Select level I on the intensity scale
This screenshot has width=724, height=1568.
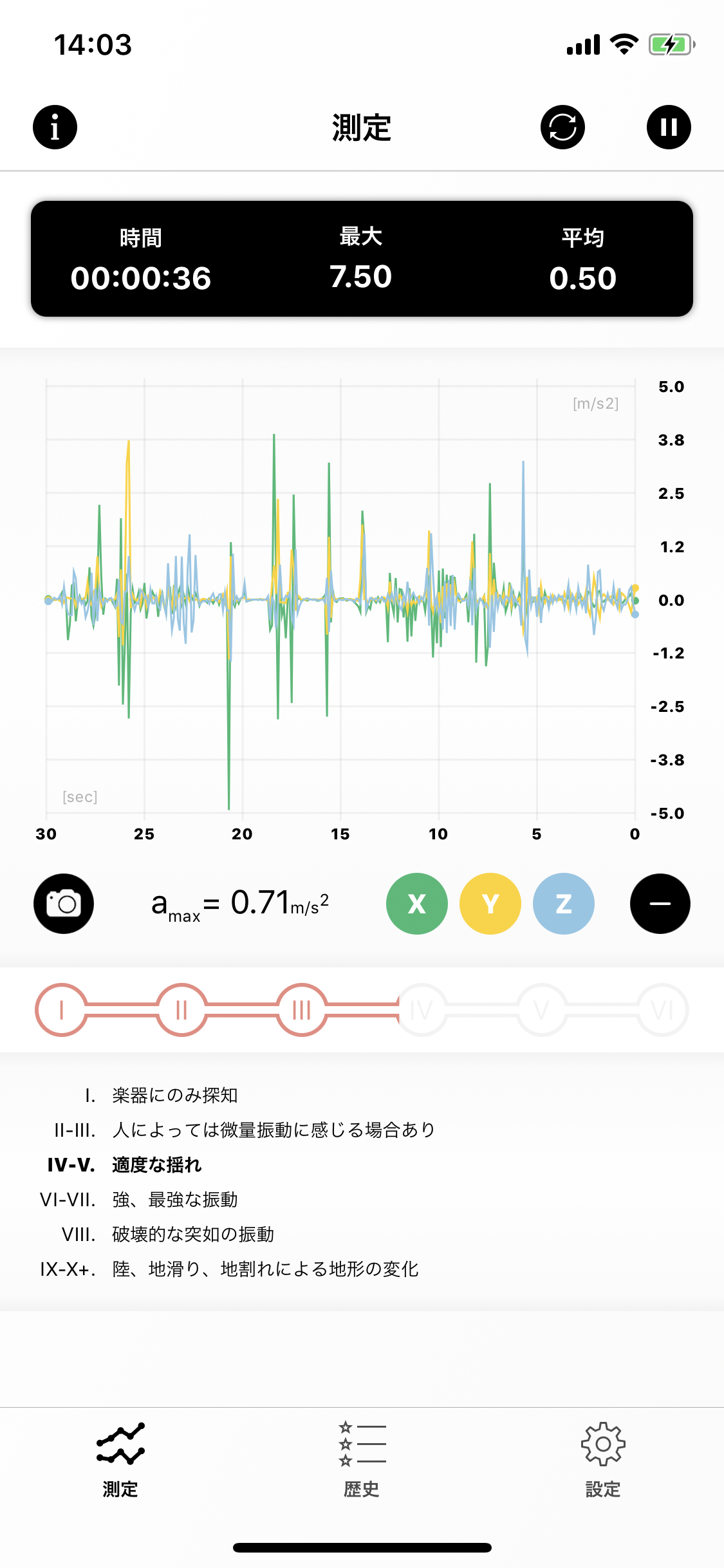[x=61, y=1009]
